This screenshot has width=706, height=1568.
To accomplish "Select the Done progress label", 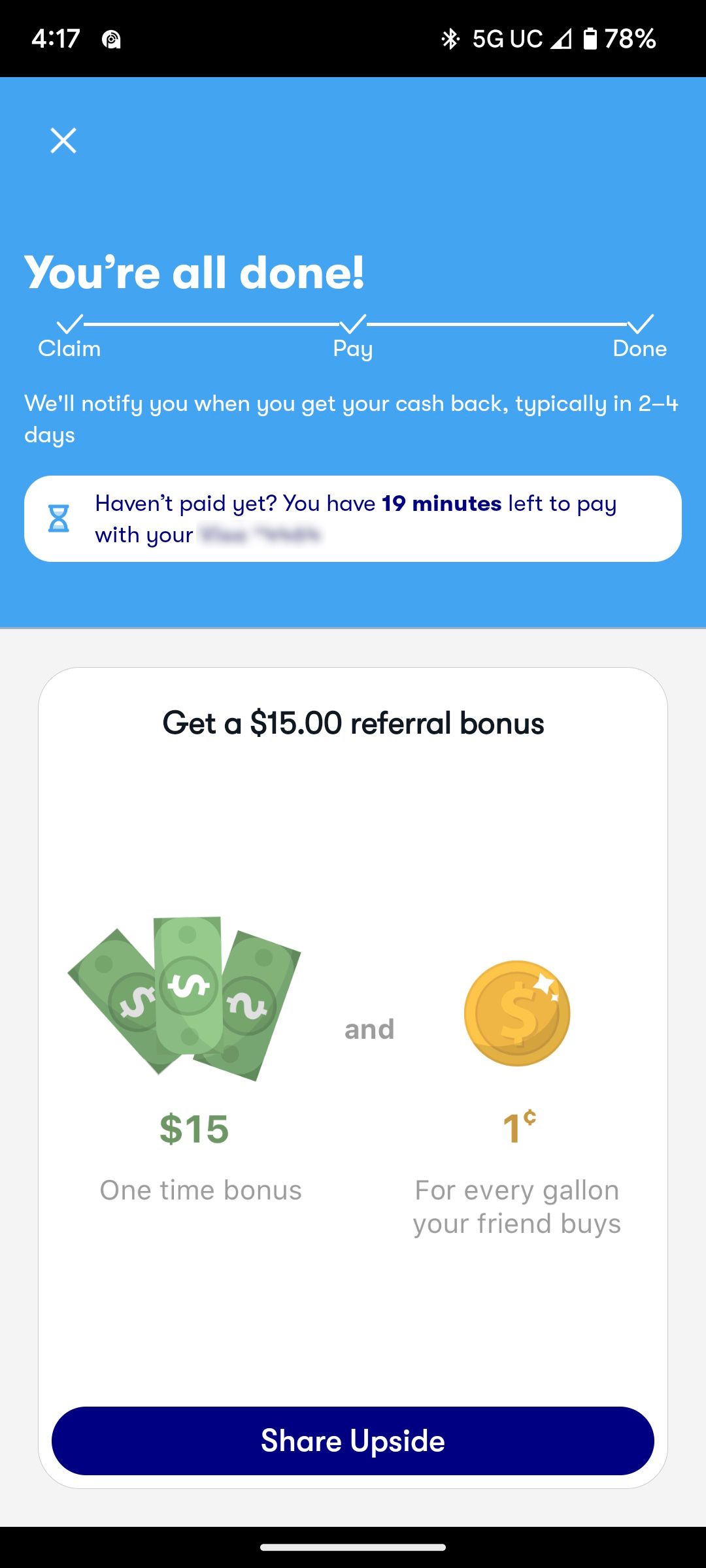I will pyautogui.click(x=641, y=348).
